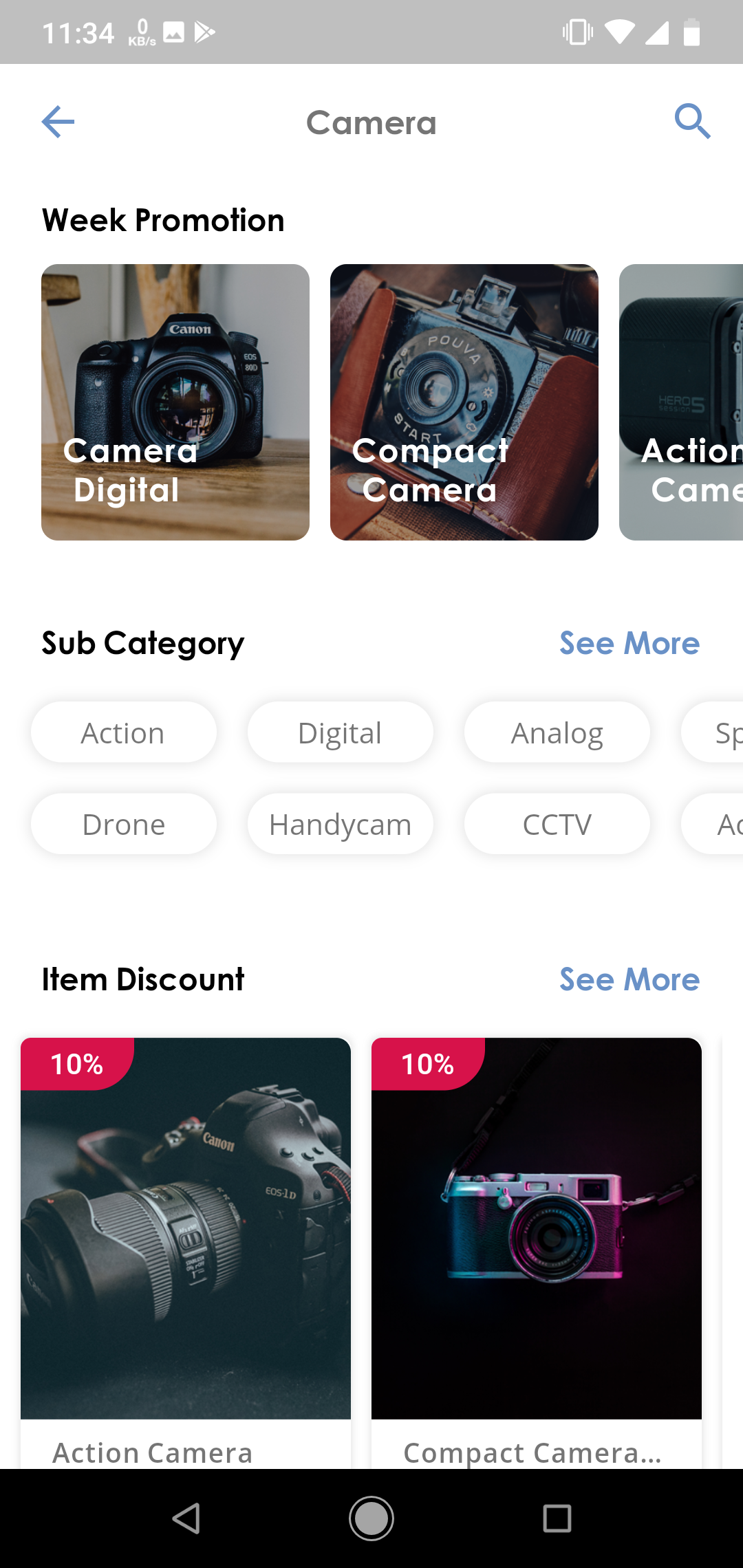Open the Camera Digital promotion card
The width and height of the screenshot is (743, 1568).
[175, 402]
